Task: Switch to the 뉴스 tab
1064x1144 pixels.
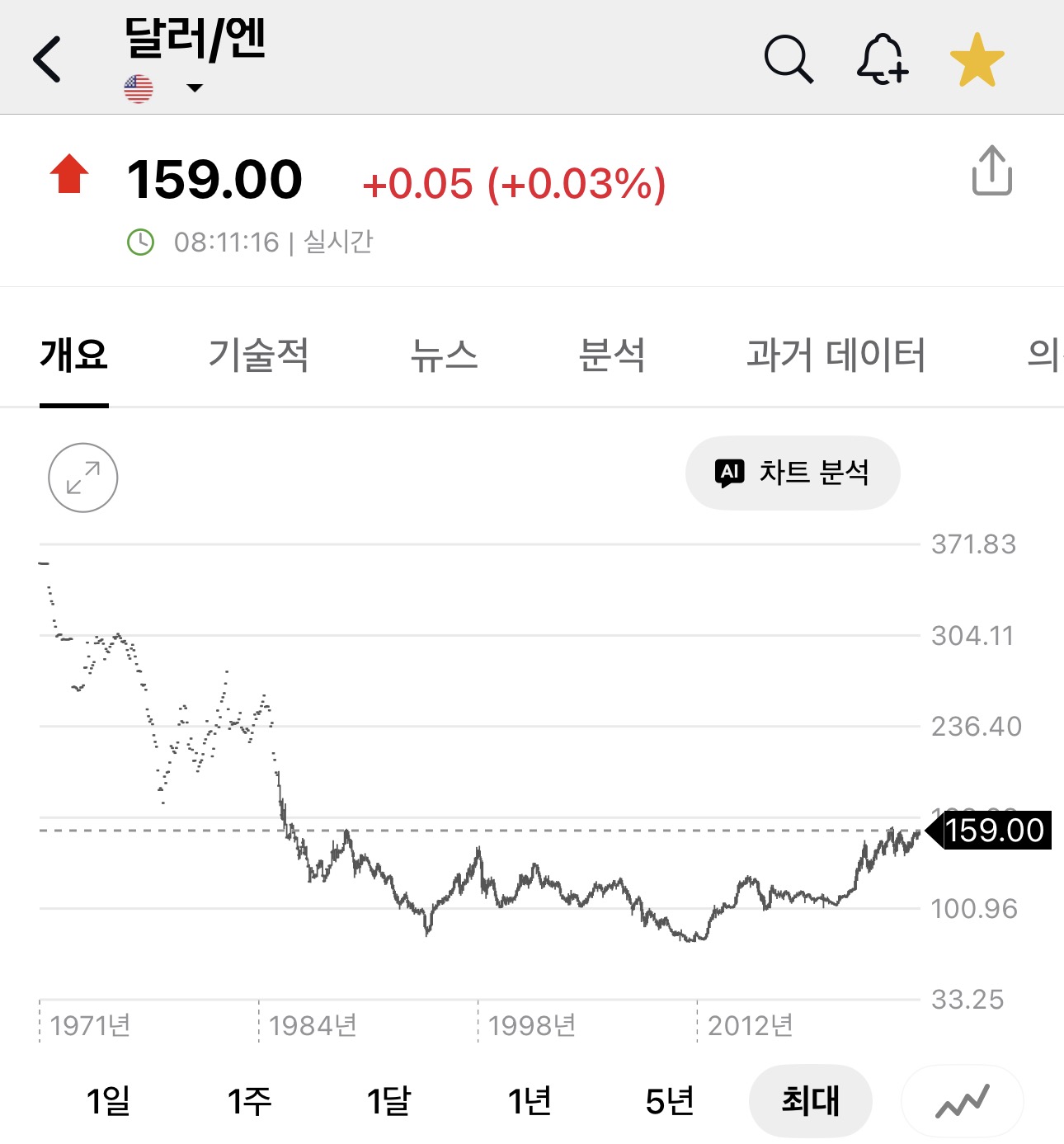Action: 444,355
